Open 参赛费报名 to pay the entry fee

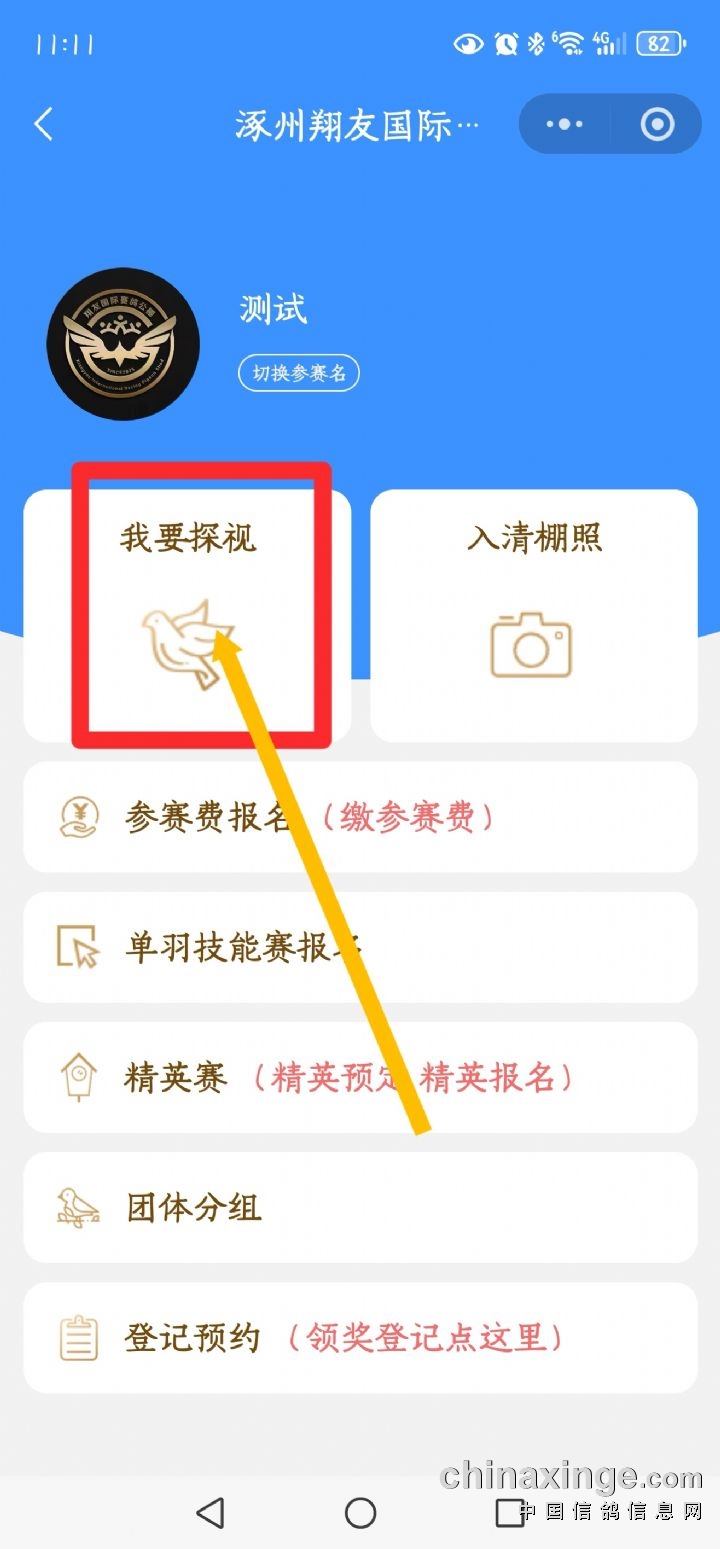click(x=360, y=817)
